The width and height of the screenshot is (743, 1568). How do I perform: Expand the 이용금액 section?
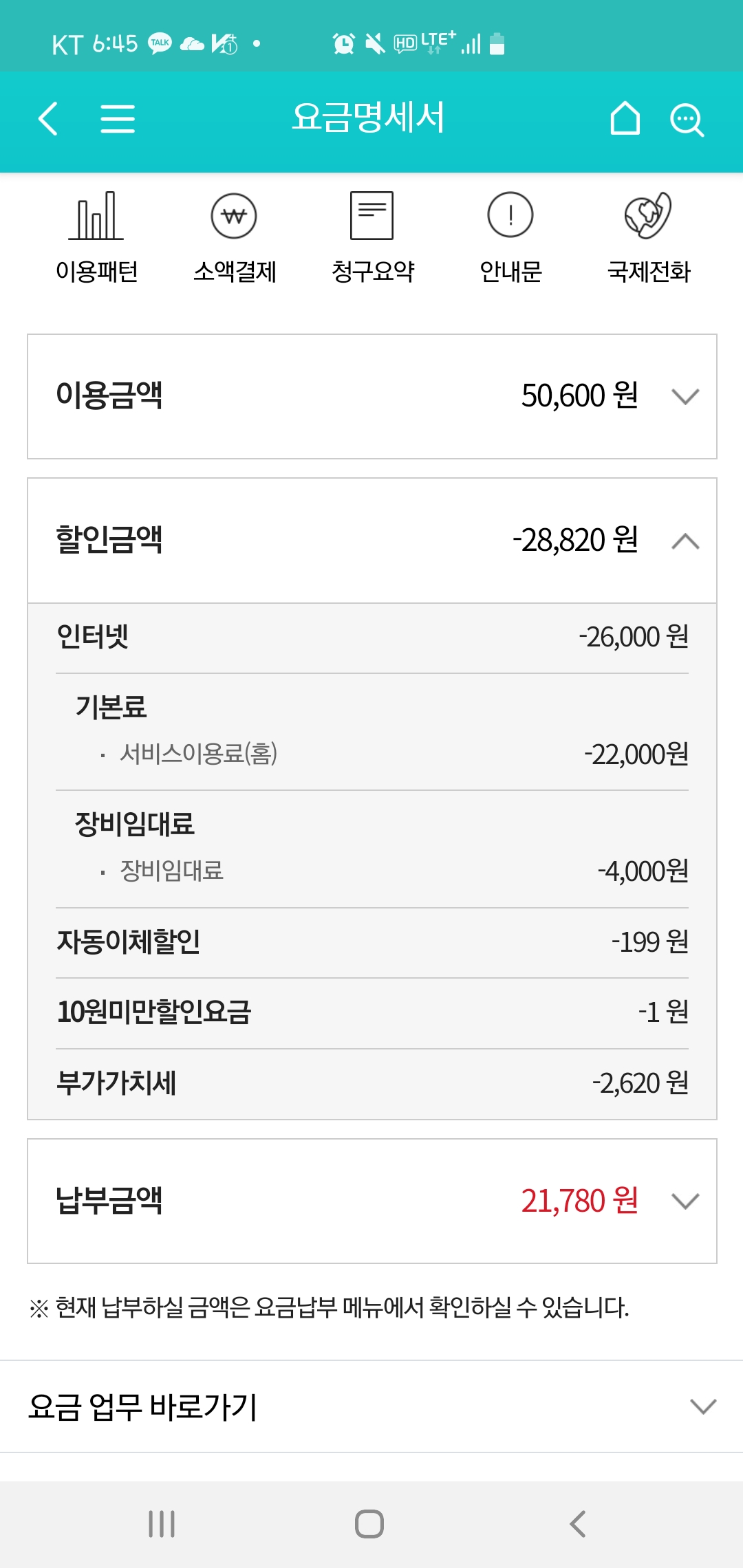click(685, 397)
